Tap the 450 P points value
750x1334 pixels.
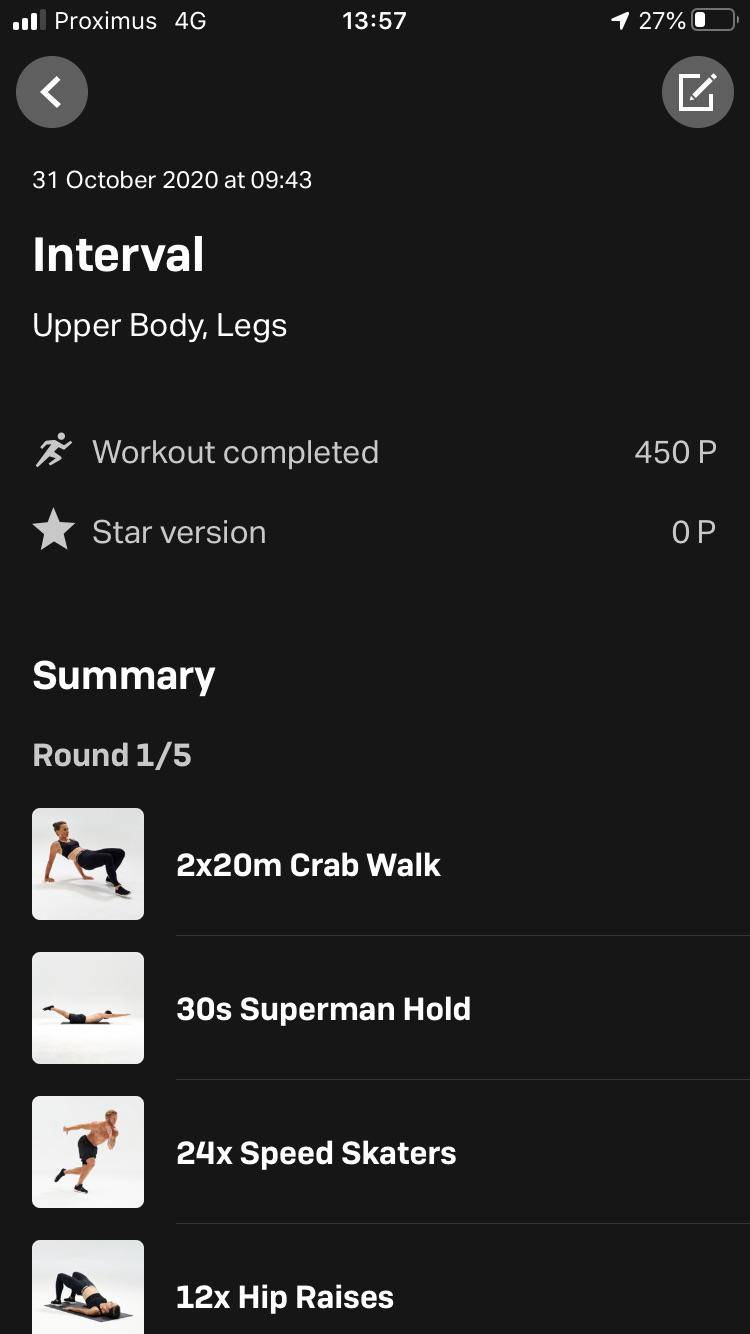[x=675, y=451]
